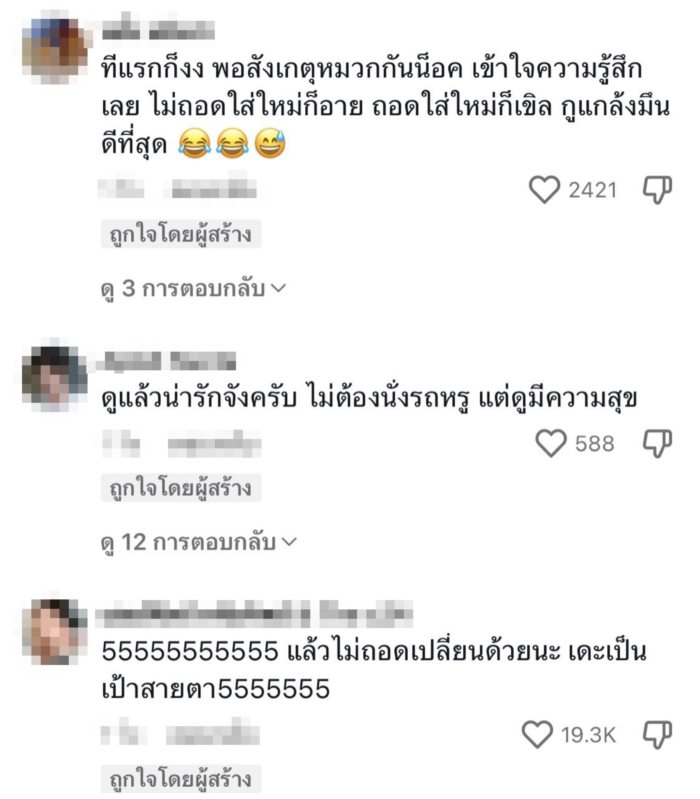Like the comment with 2421 likes
Screen dimensions: 700x799
[x=545, y=190]
